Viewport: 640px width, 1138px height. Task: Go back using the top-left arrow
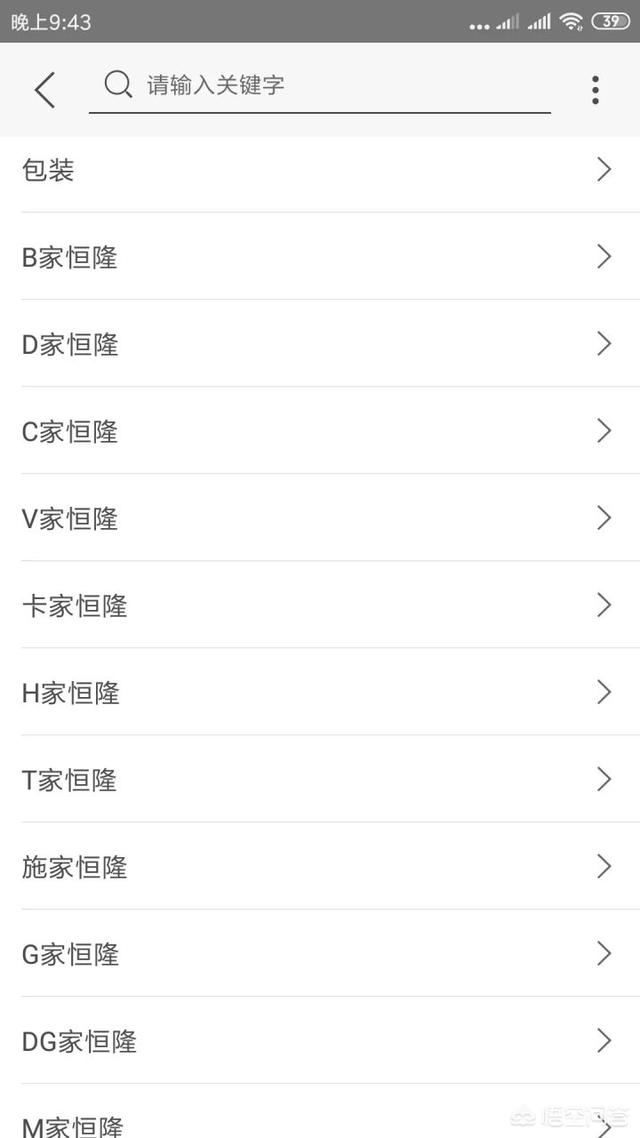click(45, 90)
